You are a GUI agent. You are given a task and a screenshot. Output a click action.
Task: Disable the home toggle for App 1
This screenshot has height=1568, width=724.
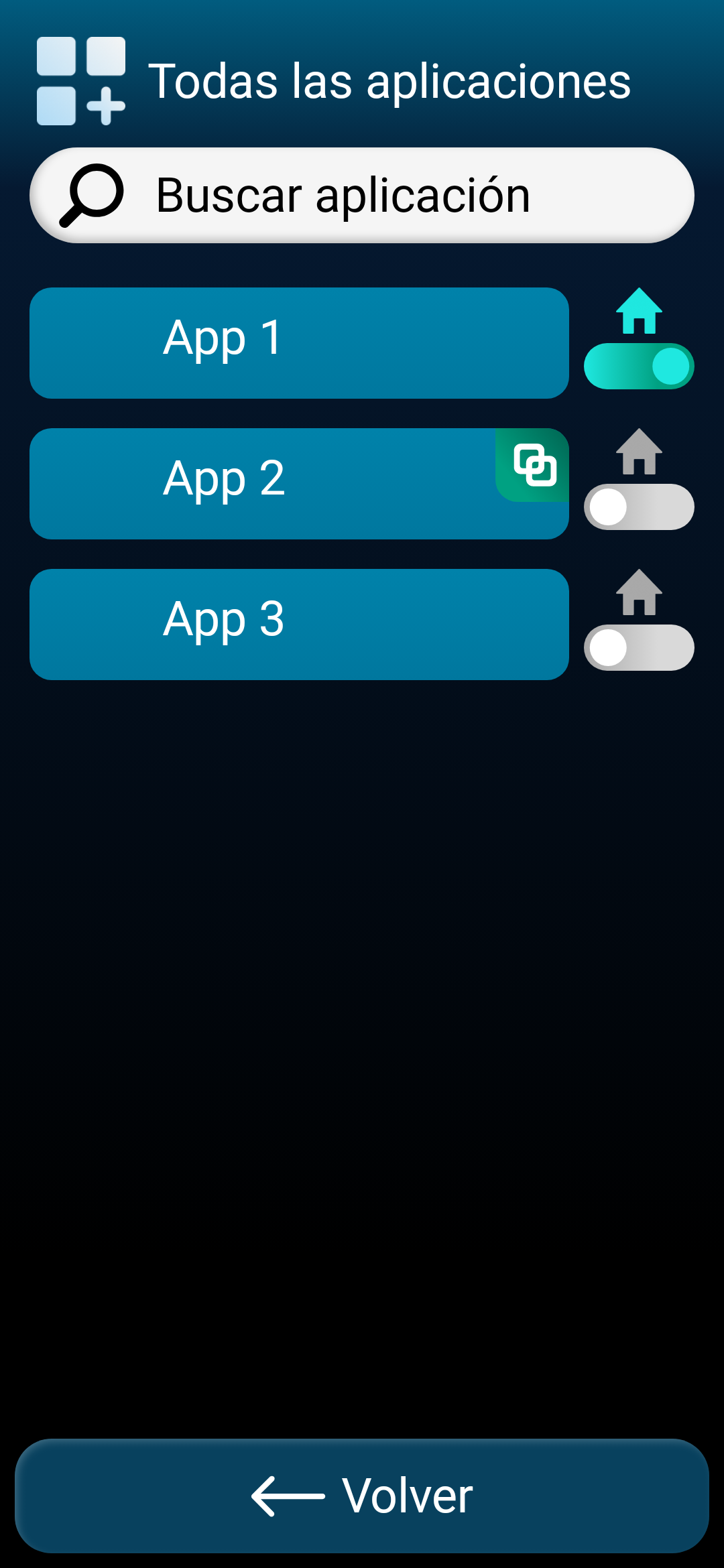click(x=639, y=367)
